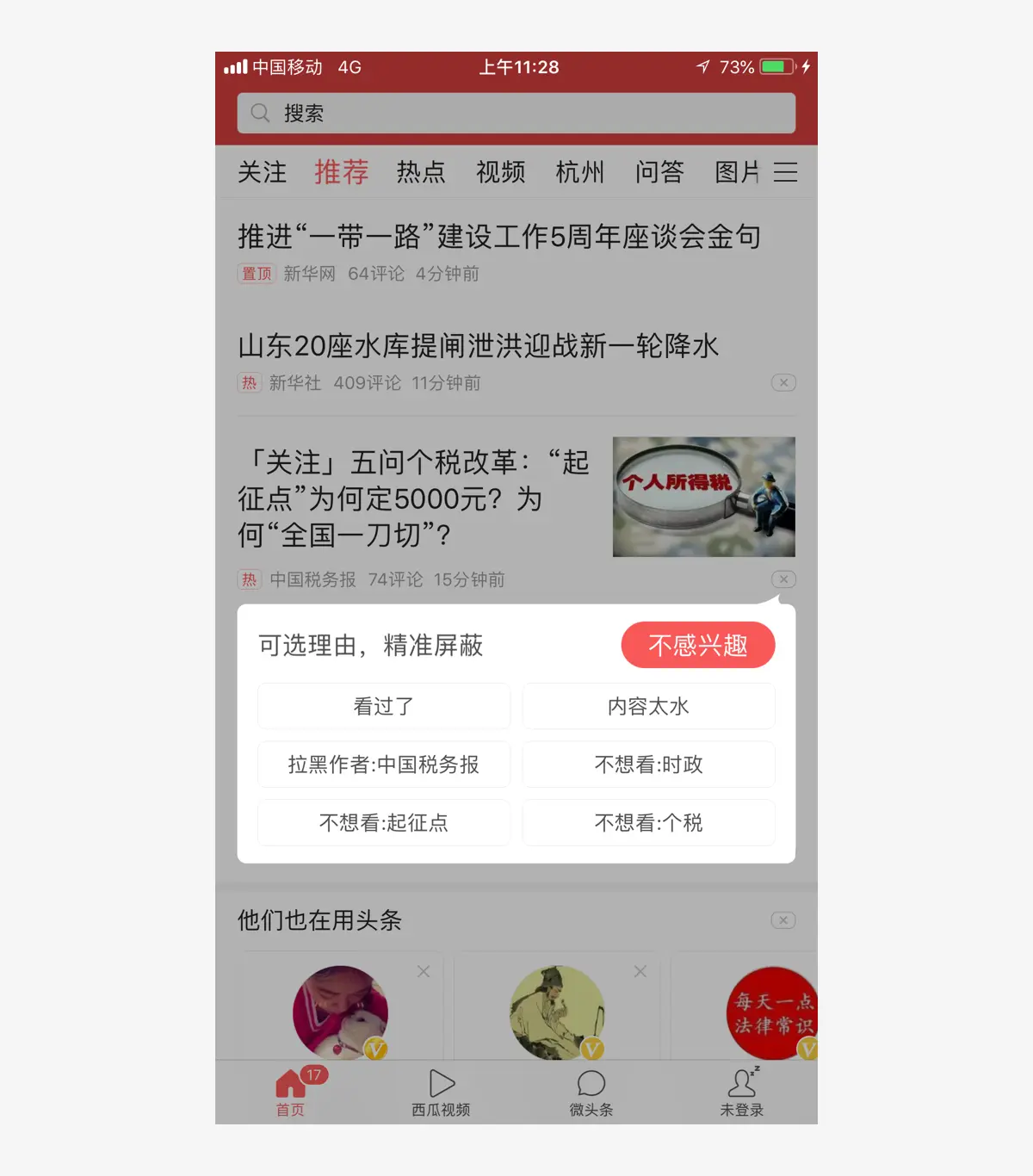The image size is (1033, 1176).
Task: Select 不想看:个税 option
Action: (x=648, y=822)
